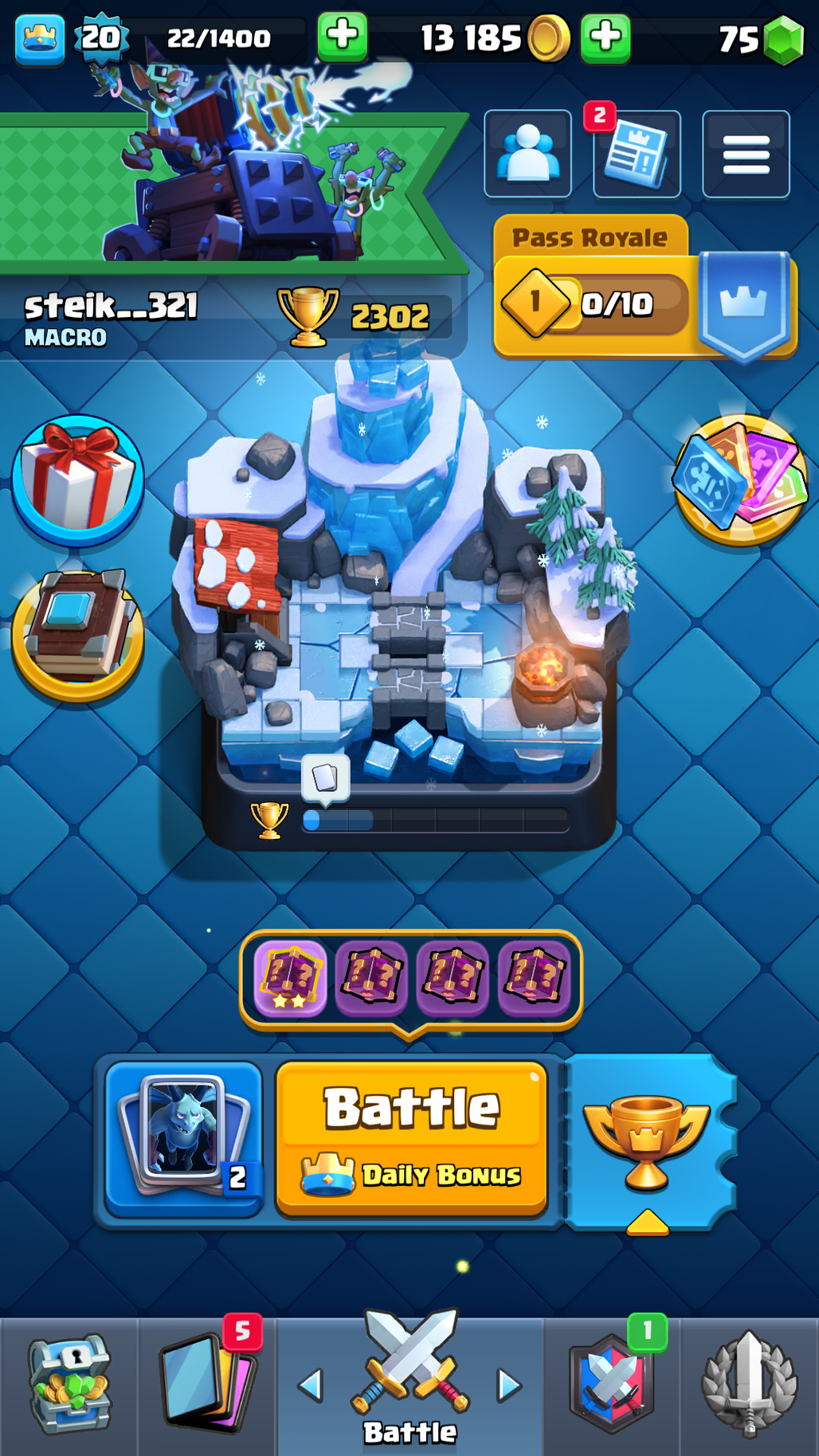This screenshot has width=819, height=1456.
Task: Switch to the Cards collection tab
Action: click(207, 1386)
